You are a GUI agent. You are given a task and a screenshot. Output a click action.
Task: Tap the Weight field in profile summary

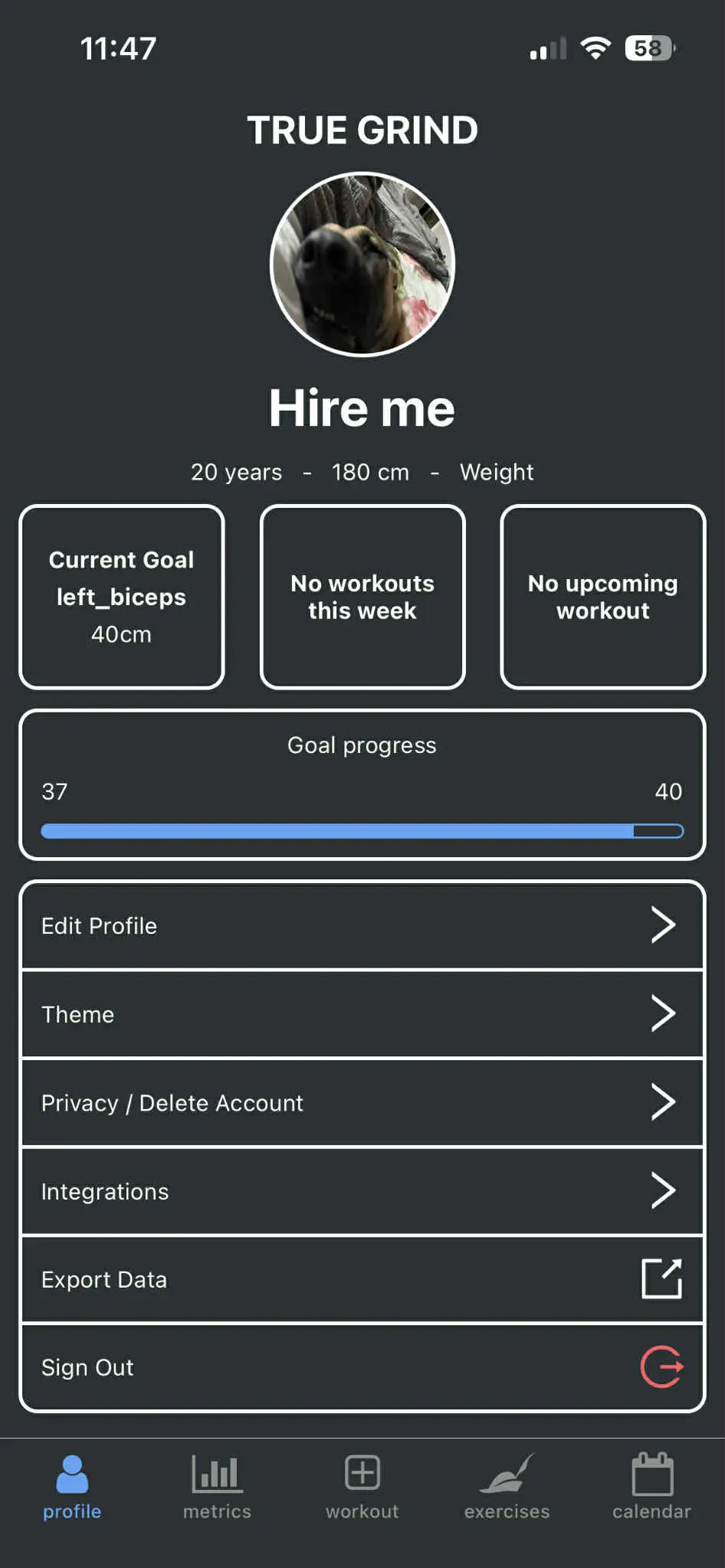coord(496,472)
